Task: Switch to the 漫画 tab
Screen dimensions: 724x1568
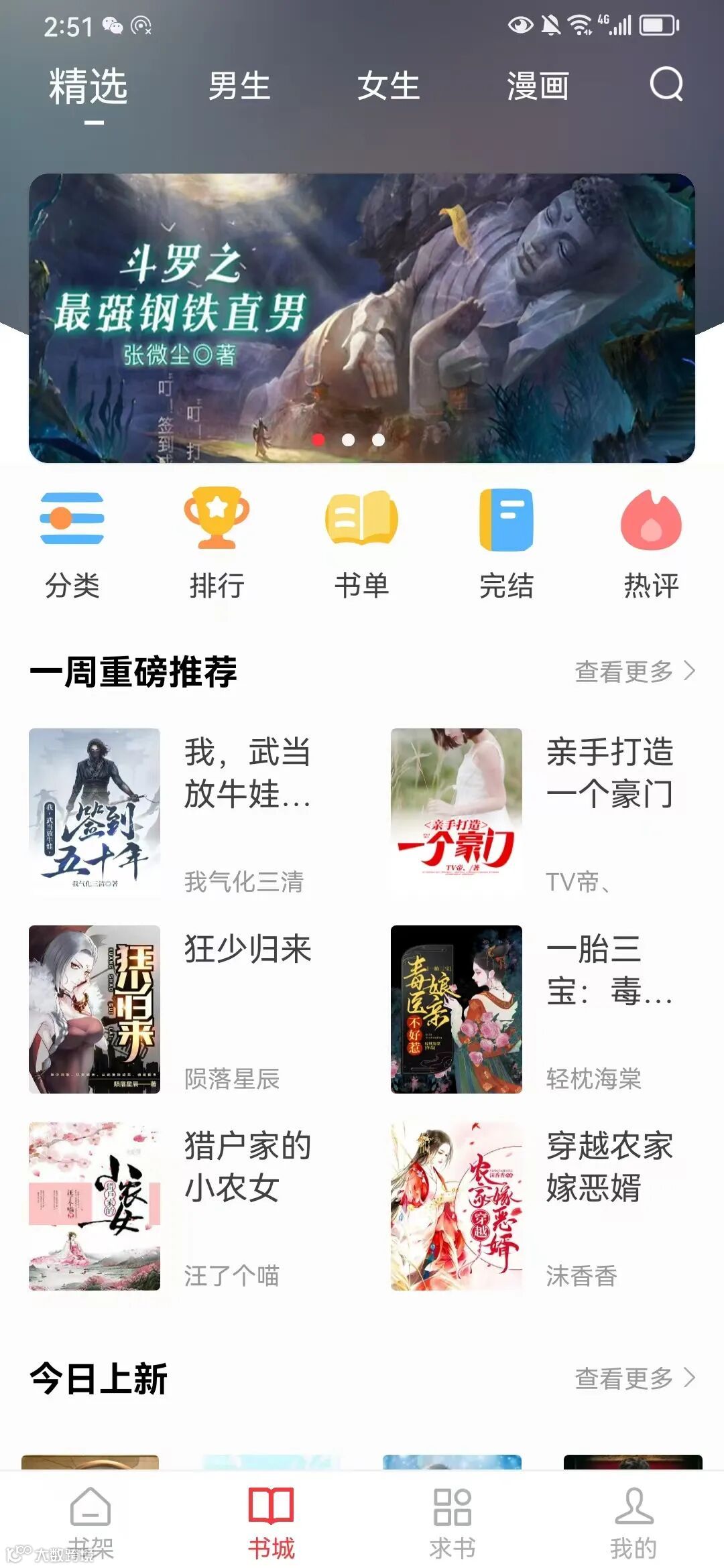Action: [x=538, y=86]
